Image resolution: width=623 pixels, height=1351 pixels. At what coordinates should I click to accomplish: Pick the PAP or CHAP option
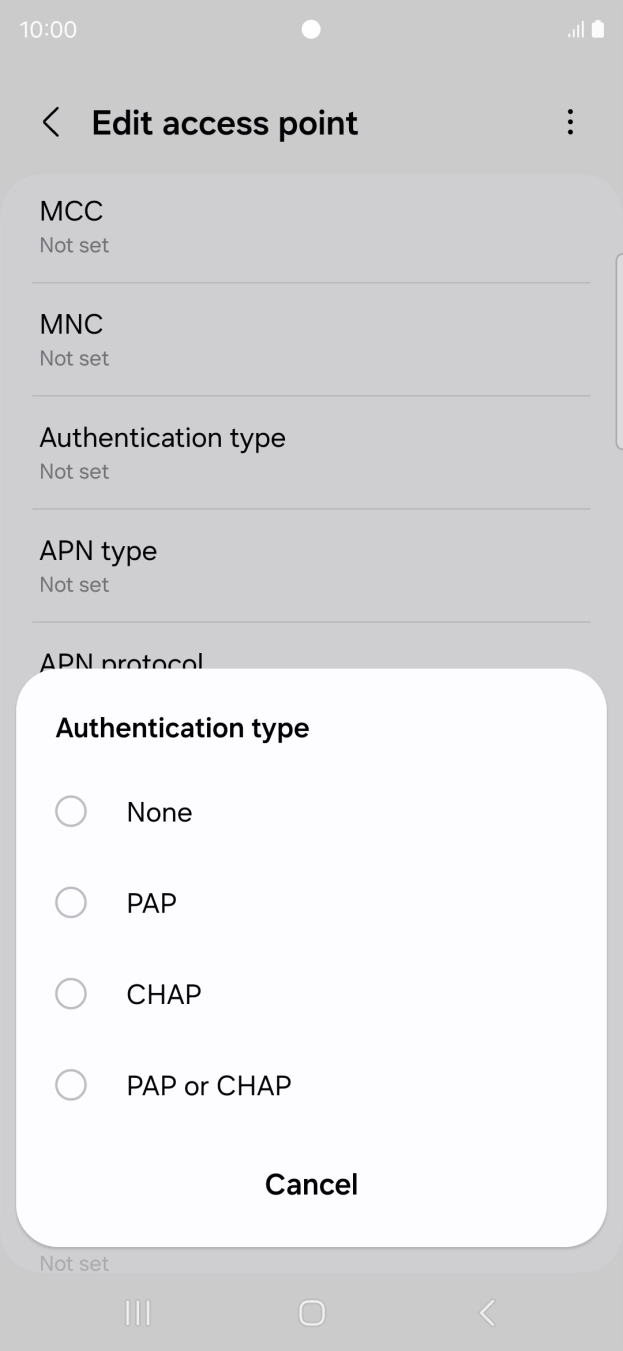tap(311, 1085)
